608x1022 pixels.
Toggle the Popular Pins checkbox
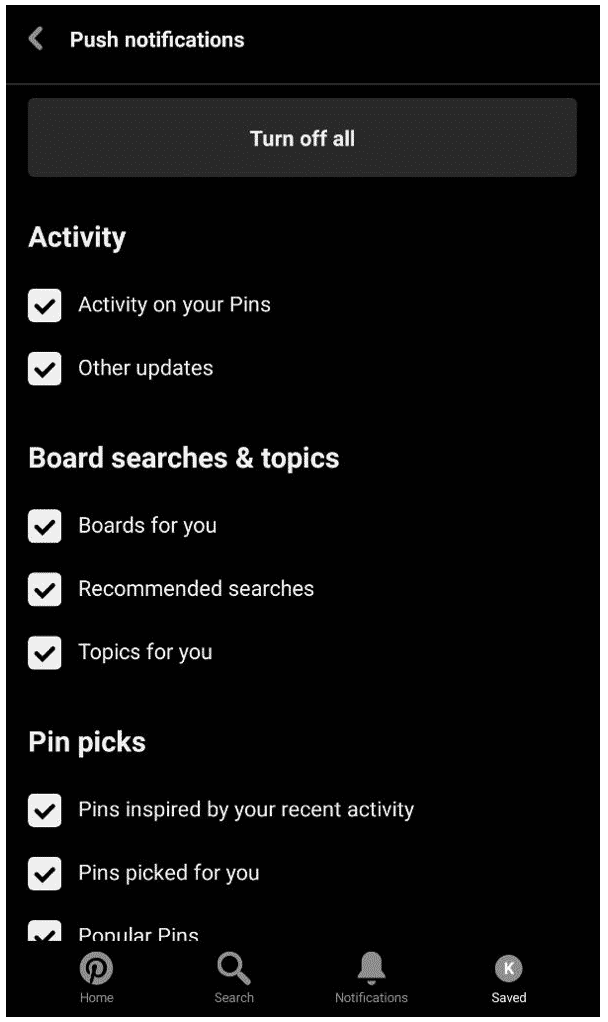45,934
